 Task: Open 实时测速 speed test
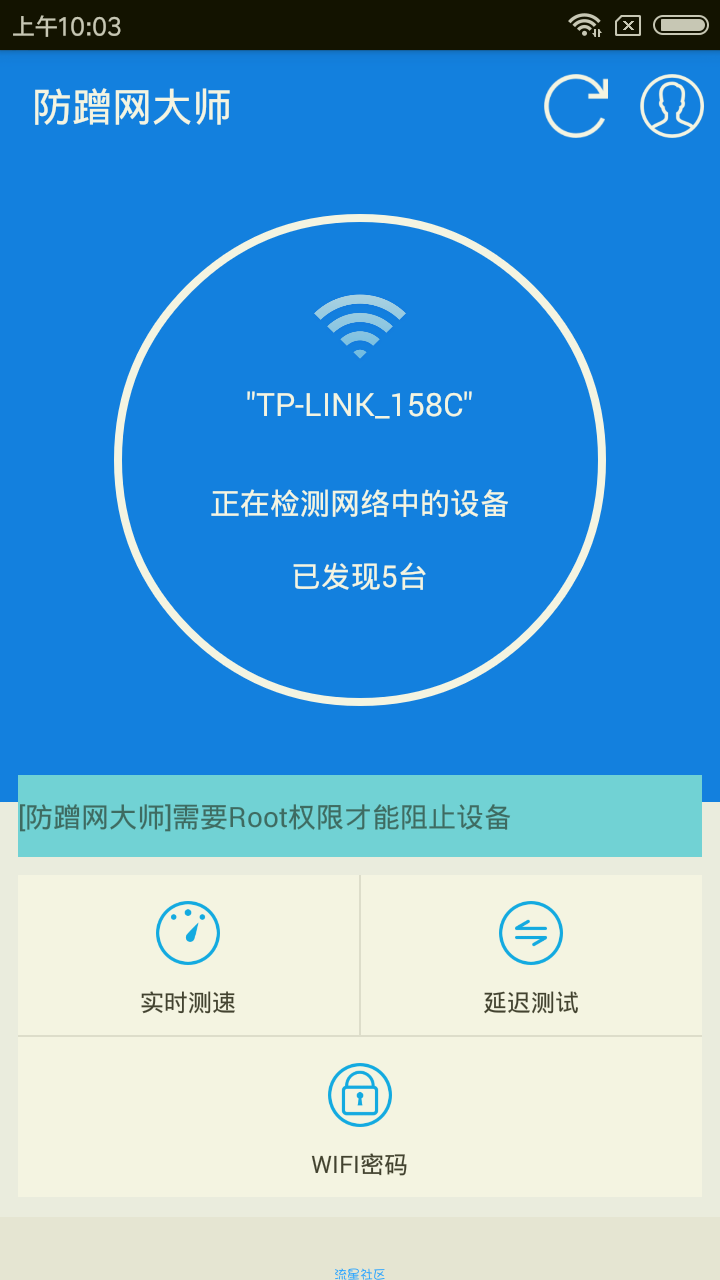coord(188,955)
